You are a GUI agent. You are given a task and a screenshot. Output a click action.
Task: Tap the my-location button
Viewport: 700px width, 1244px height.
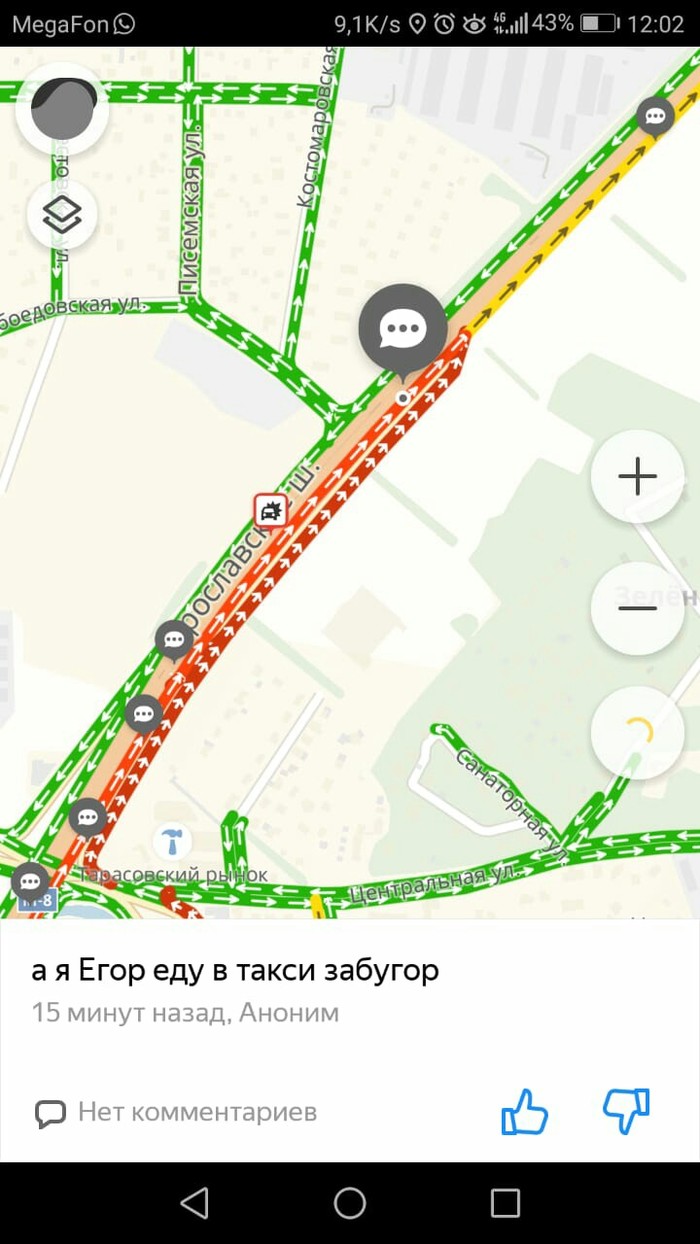click(637, 733)
